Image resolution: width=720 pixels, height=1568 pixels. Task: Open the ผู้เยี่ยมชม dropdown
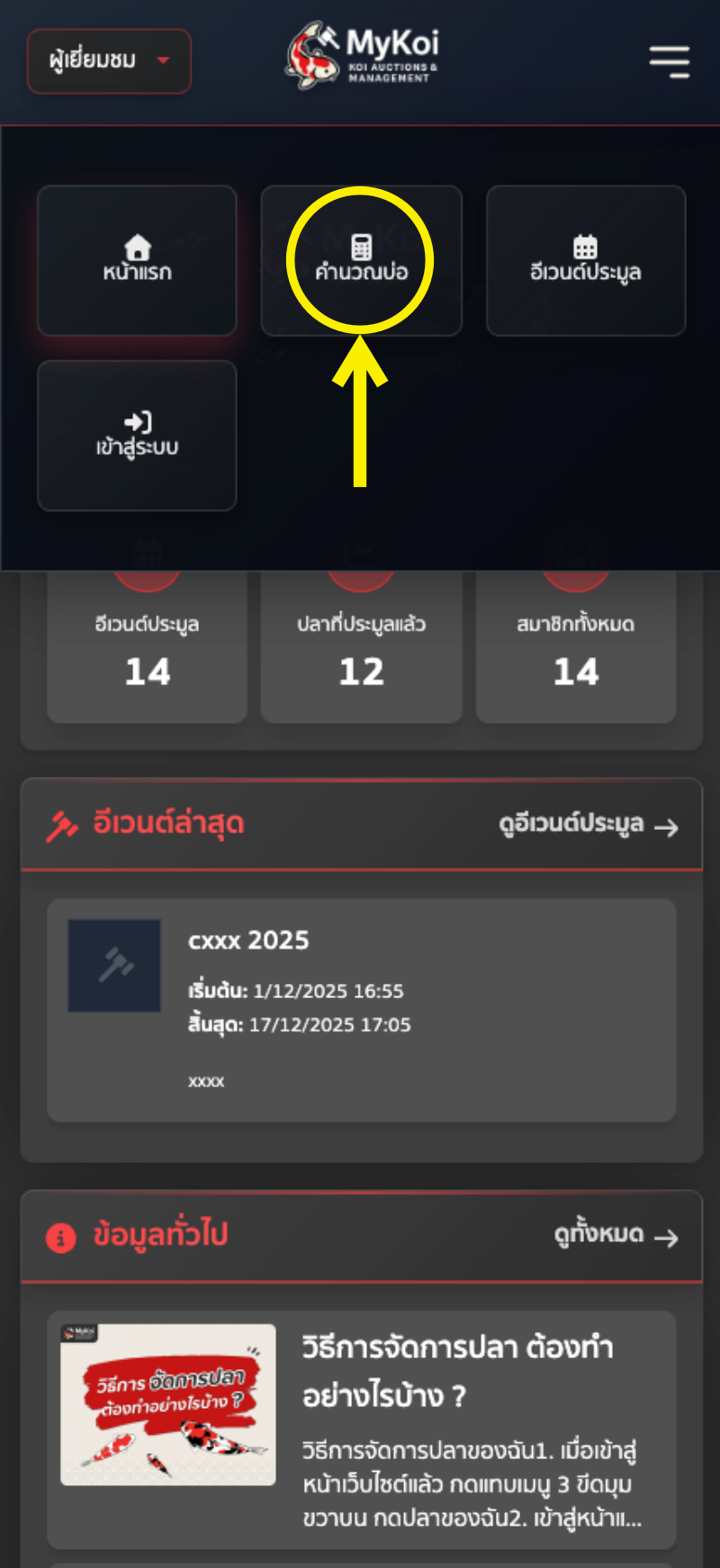pos(109,61)
